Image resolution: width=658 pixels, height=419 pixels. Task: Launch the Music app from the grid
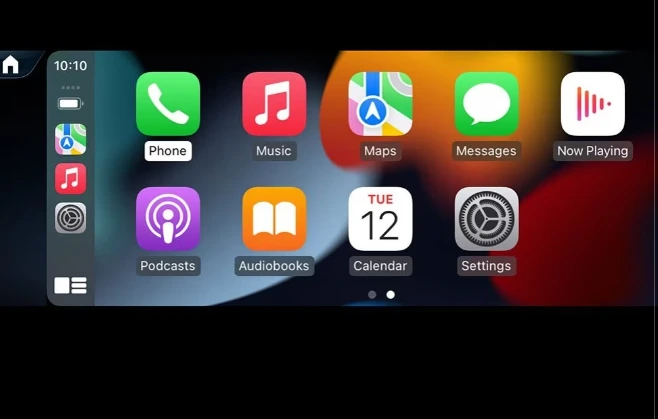click(274, 104)
